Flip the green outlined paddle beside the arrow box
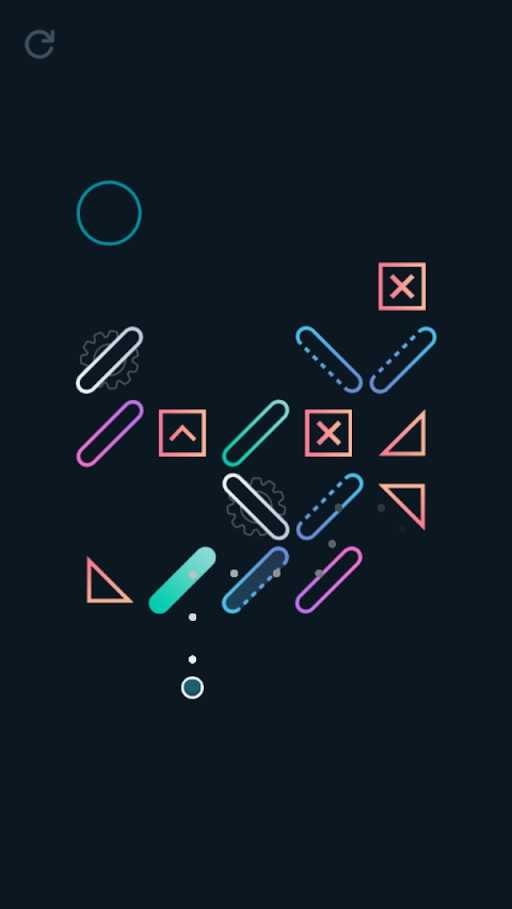The height and width of the screenshot is (909, 512). [x=256, y=433]
